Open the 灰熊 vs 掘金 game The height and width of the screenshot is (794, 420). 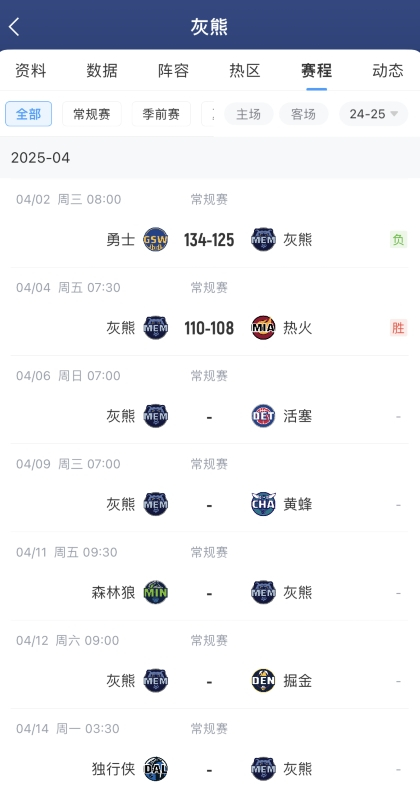pyautogui.click(x=210, y=664)
